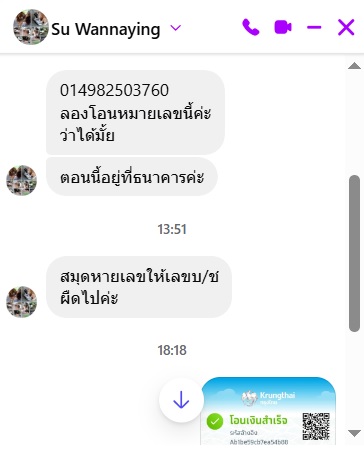
Task: Expand the Su Wannaying name dropdown
Action: tap(176, 28)
